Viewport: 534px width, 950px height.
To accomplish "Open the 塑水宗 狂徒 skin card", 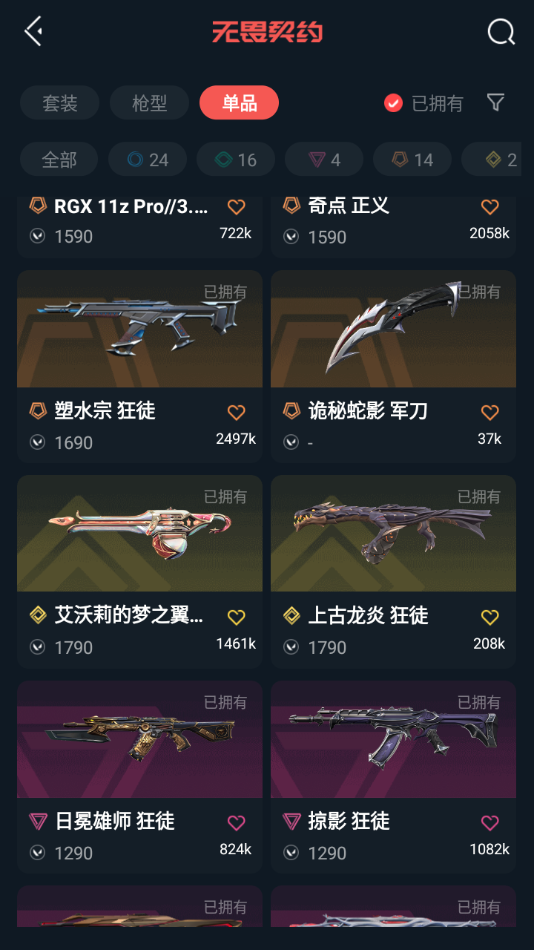I will (x=139, y=366).
